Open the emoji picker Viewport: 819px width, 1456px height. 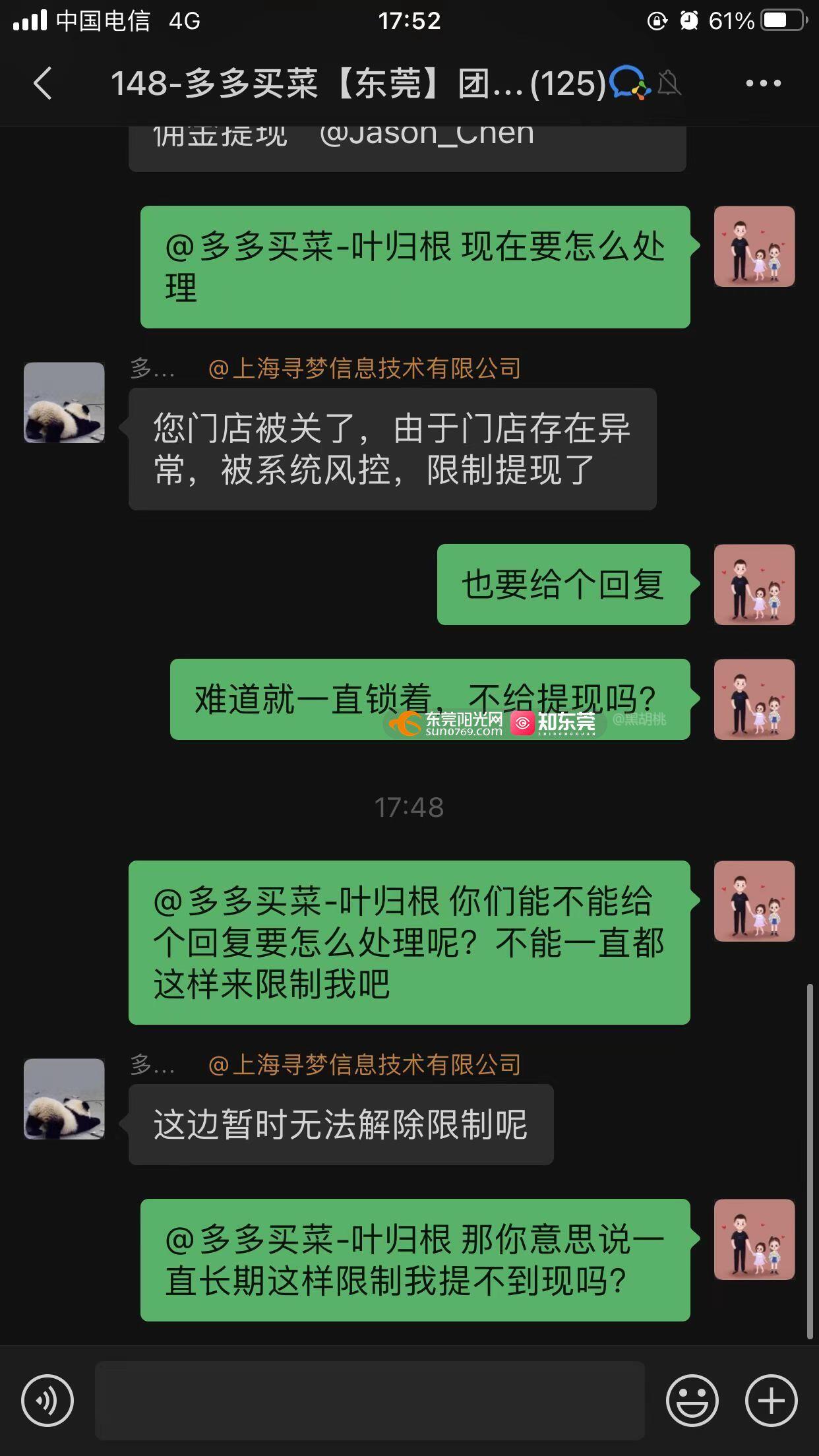[x=692, y=1400]
